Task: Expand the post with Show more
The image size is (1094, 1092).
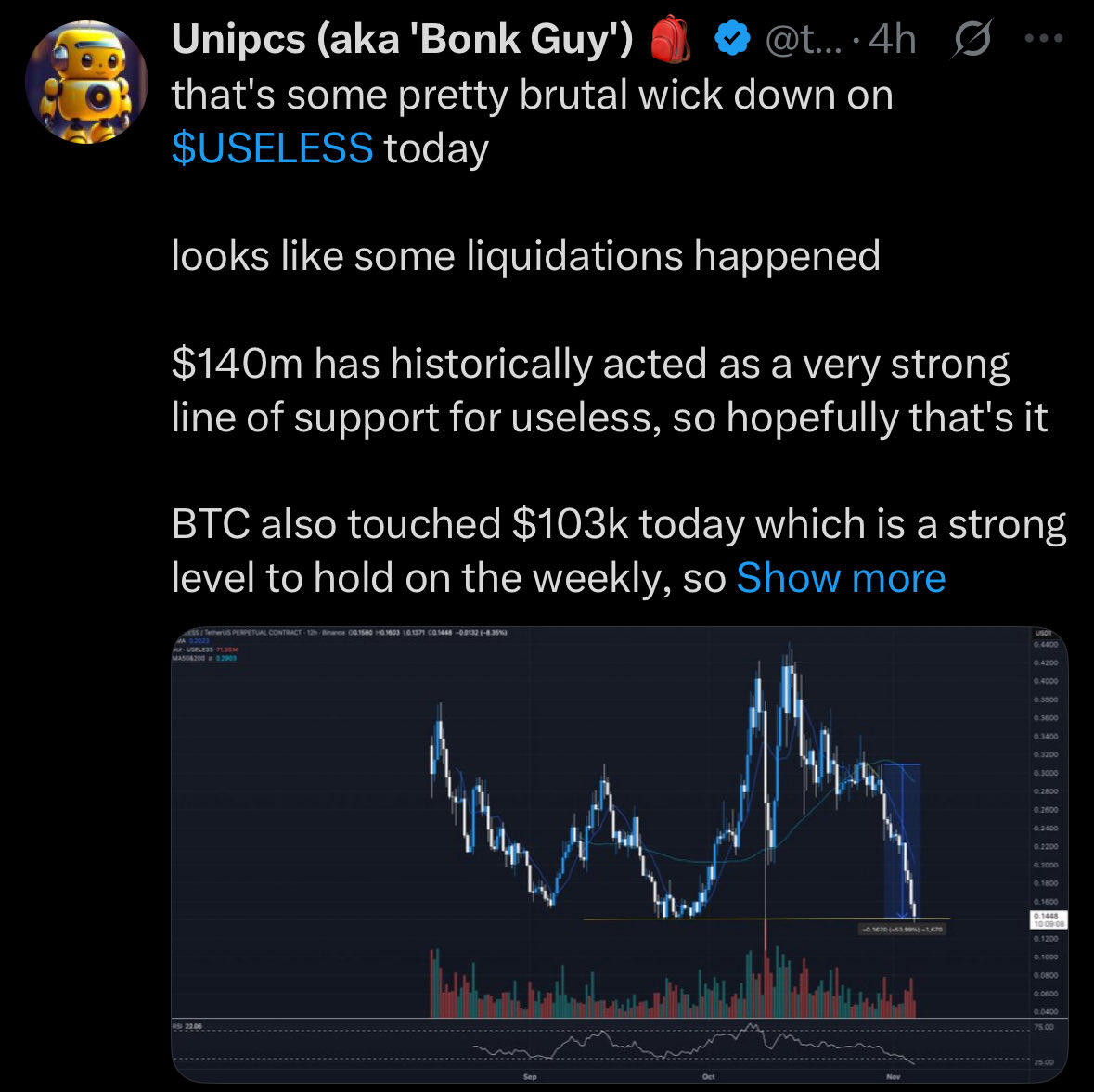Action: pyautogui.click(x=841, y=578)
